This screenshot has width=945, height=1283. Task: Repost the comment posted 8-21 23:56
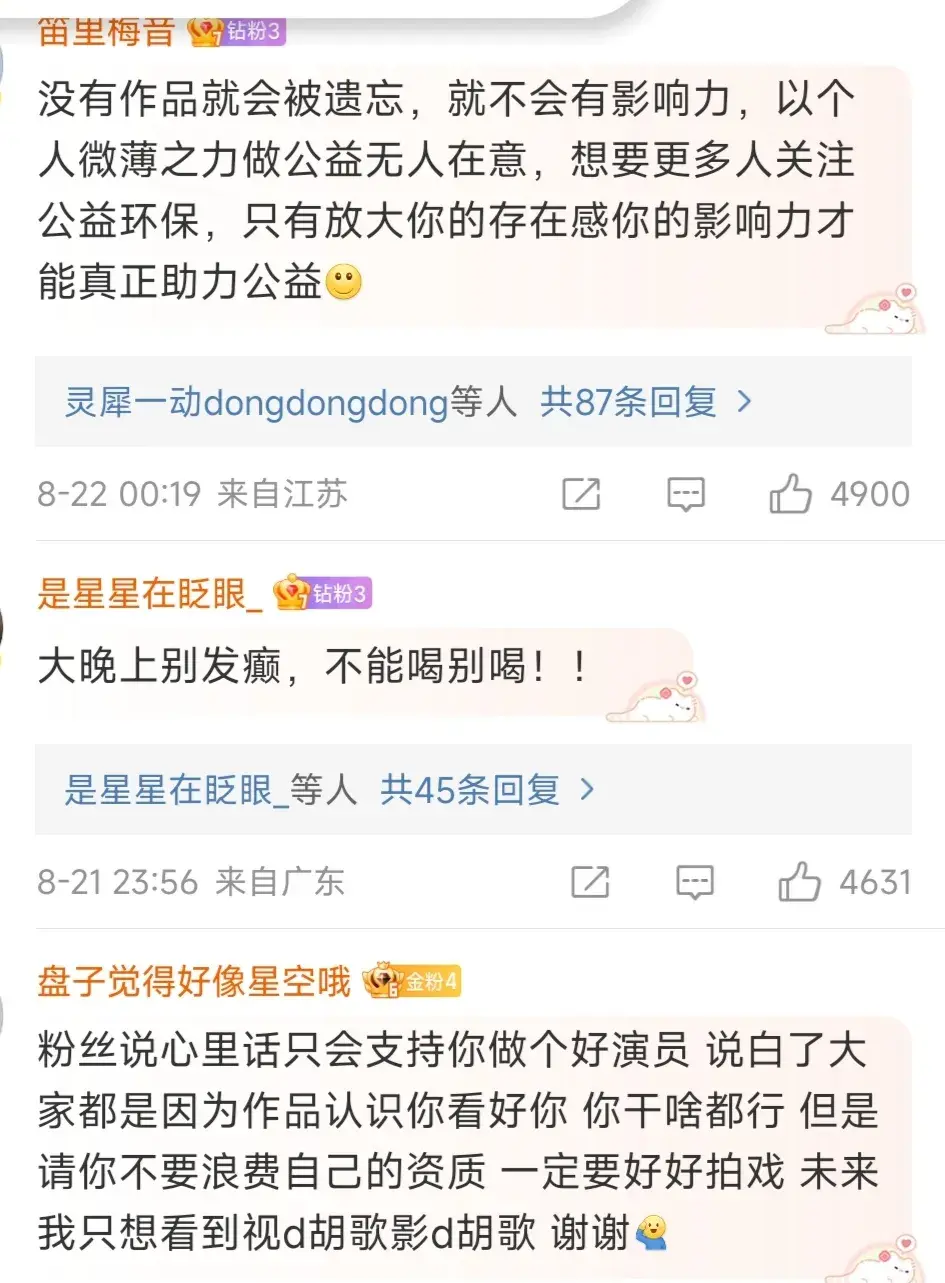click(590, 882)
